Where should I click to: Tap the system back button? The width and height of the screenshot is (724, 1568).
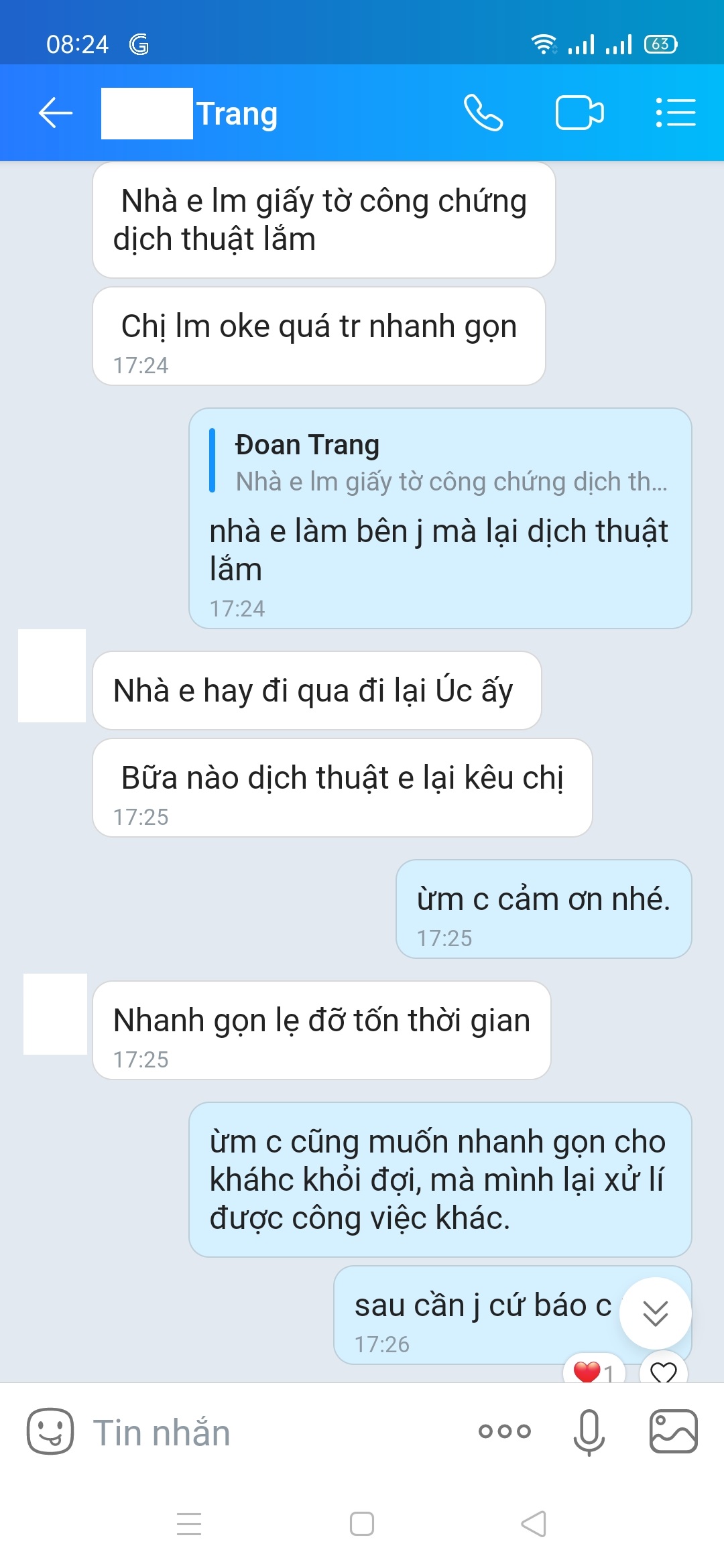534,1524
